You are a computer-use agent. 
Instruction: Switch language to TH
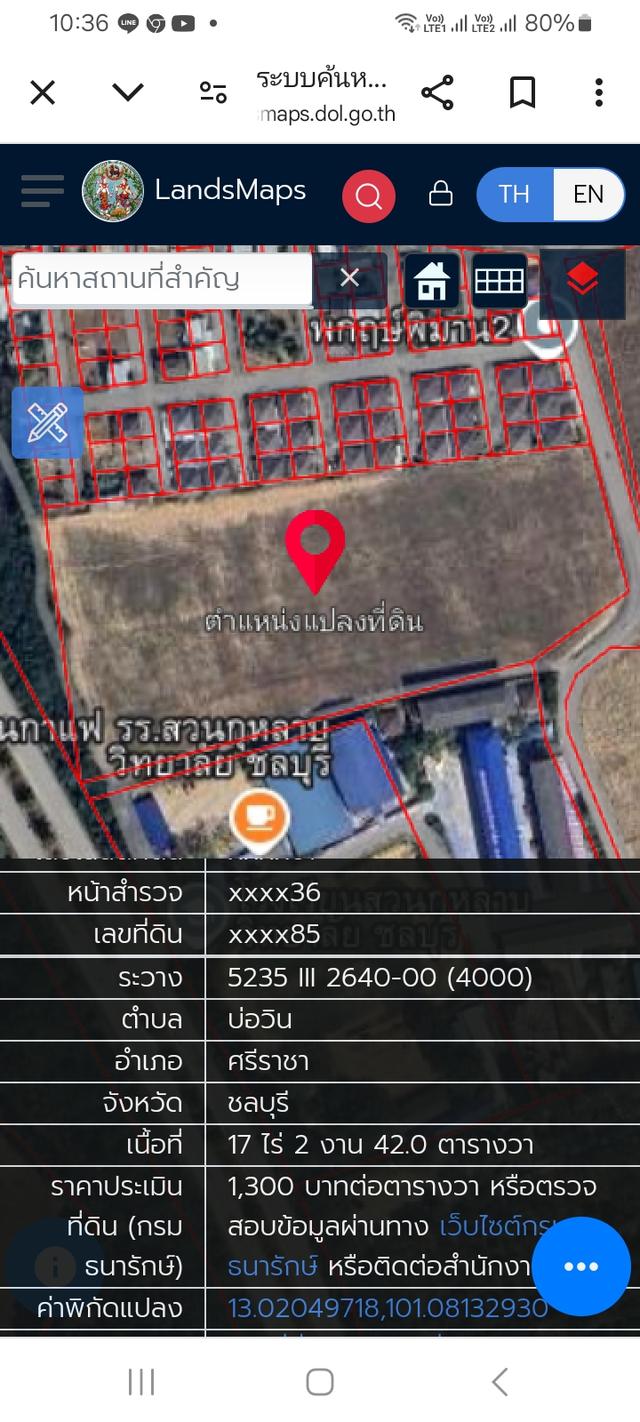point(514,194)
